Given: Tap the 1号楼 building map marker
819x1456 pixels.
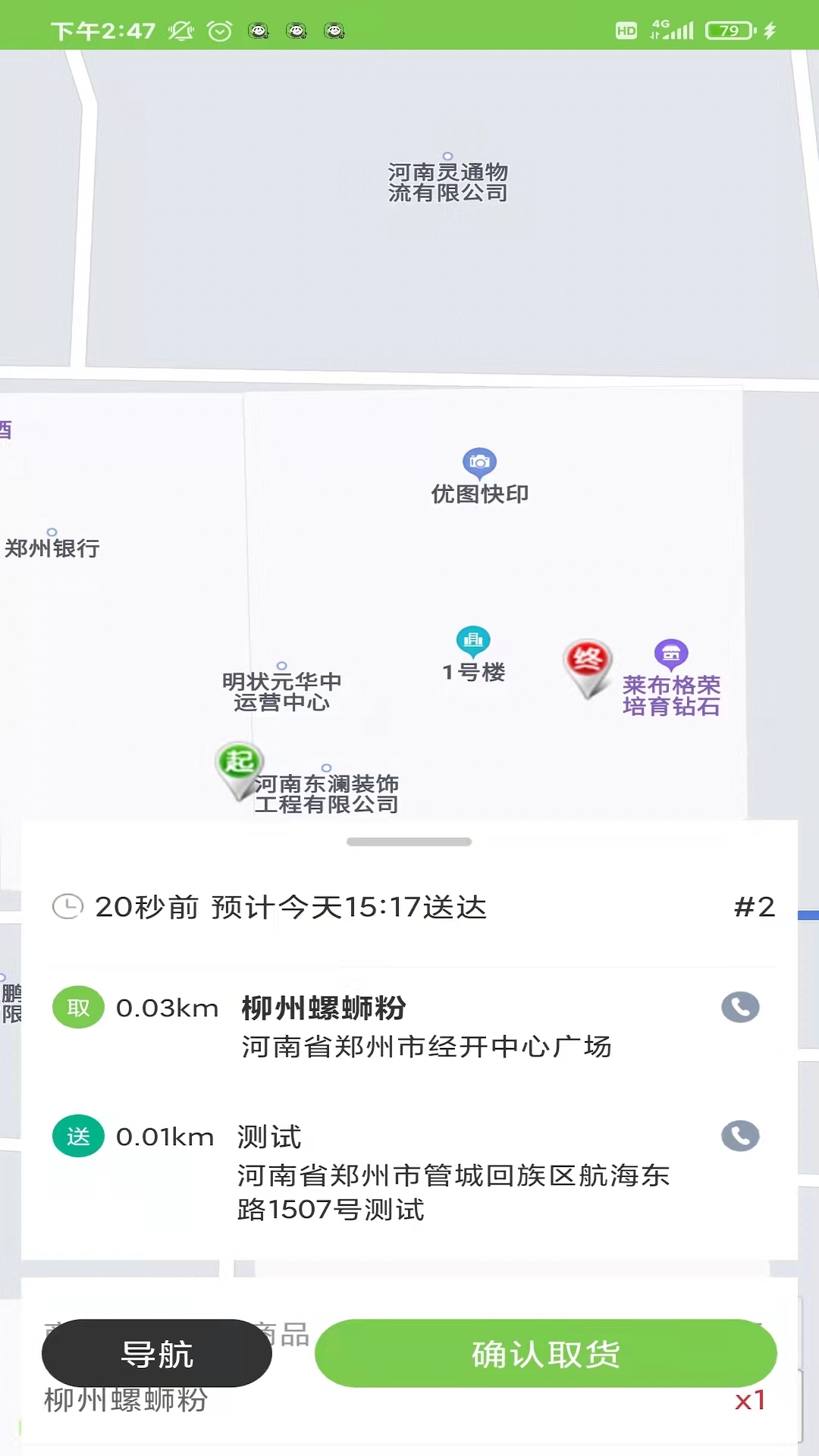Looking at the screenshot, I should 472,641.
